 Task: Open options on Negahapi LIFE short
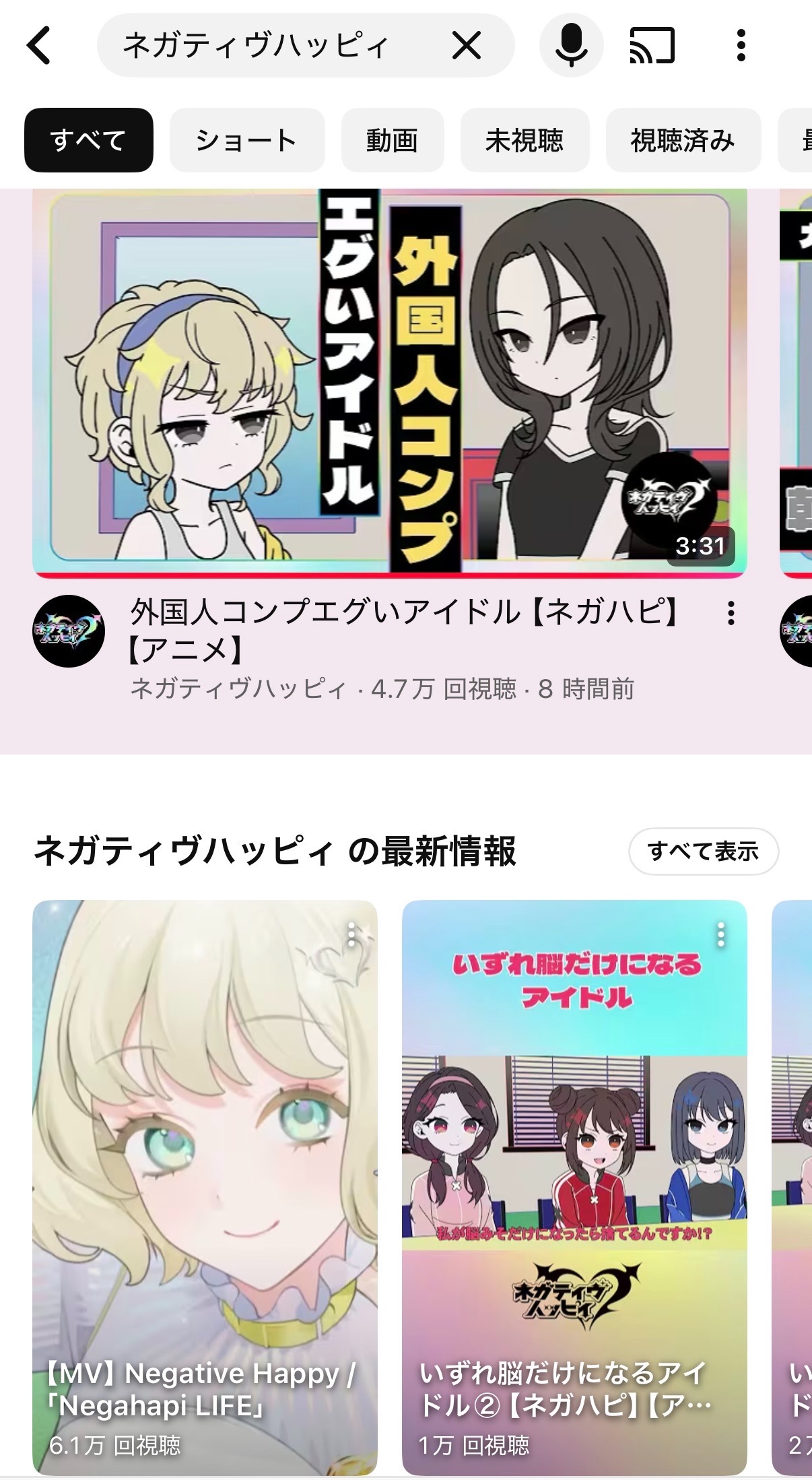pyautogui.click(x=351, y=935)
